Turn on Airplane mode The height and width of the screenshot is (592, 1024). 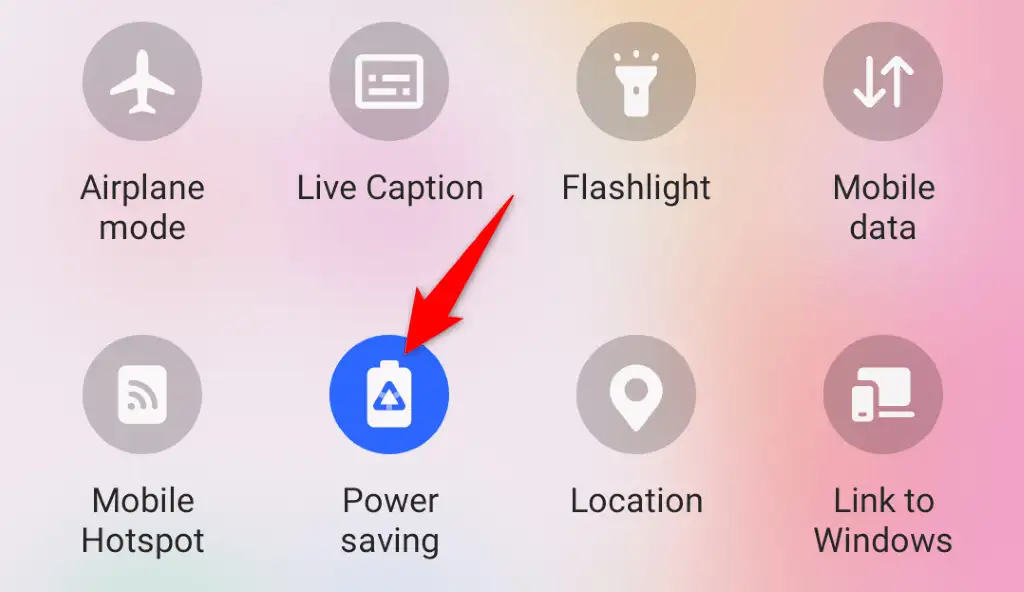click(142, 82)
